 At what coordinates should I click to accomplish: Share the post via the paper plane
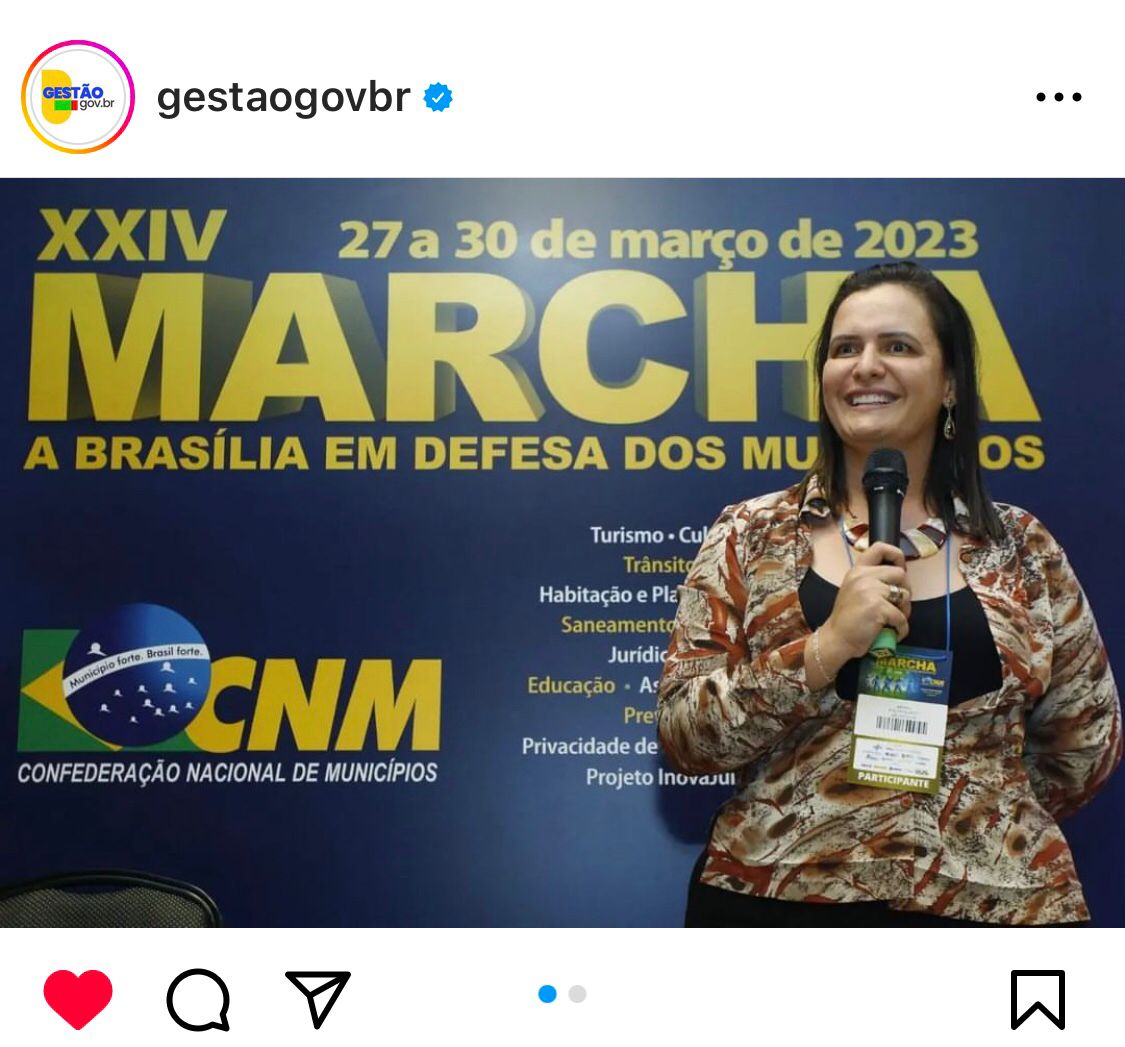tap(318, 998)
